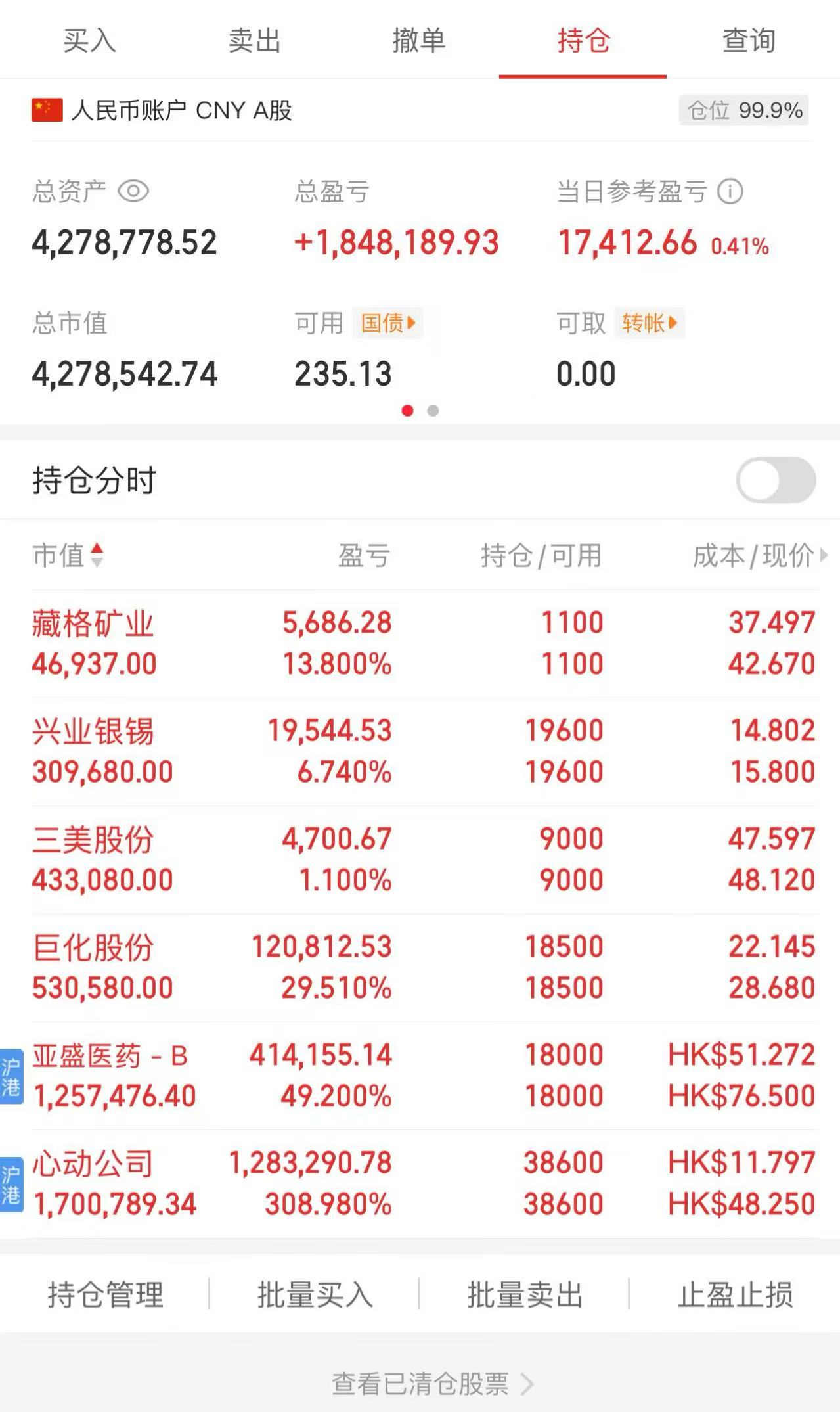Enable the 持仓分时 switch
The height and width of the screenshot is (1412, 840).
coord(776,480)
